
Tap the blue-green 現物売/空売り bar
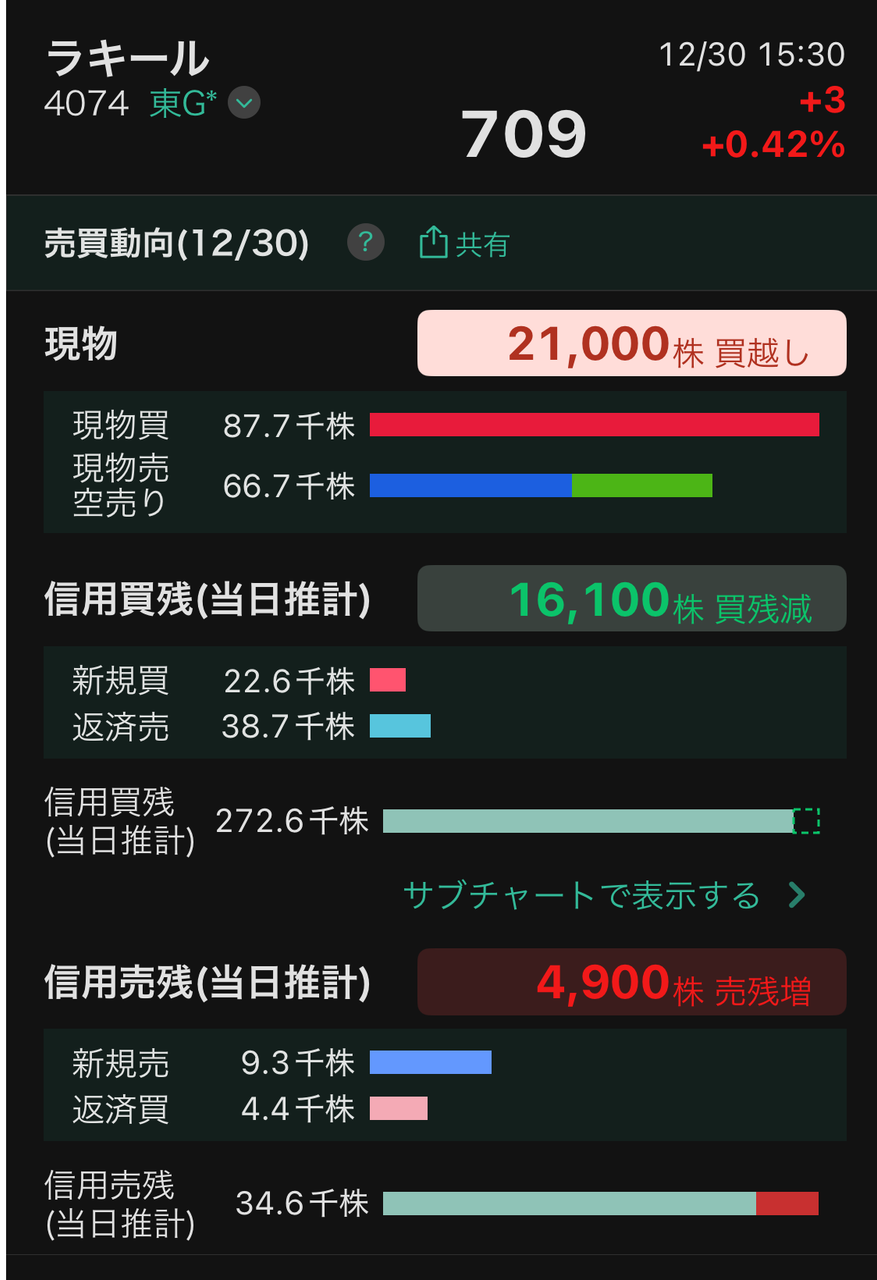pos(540,486)
